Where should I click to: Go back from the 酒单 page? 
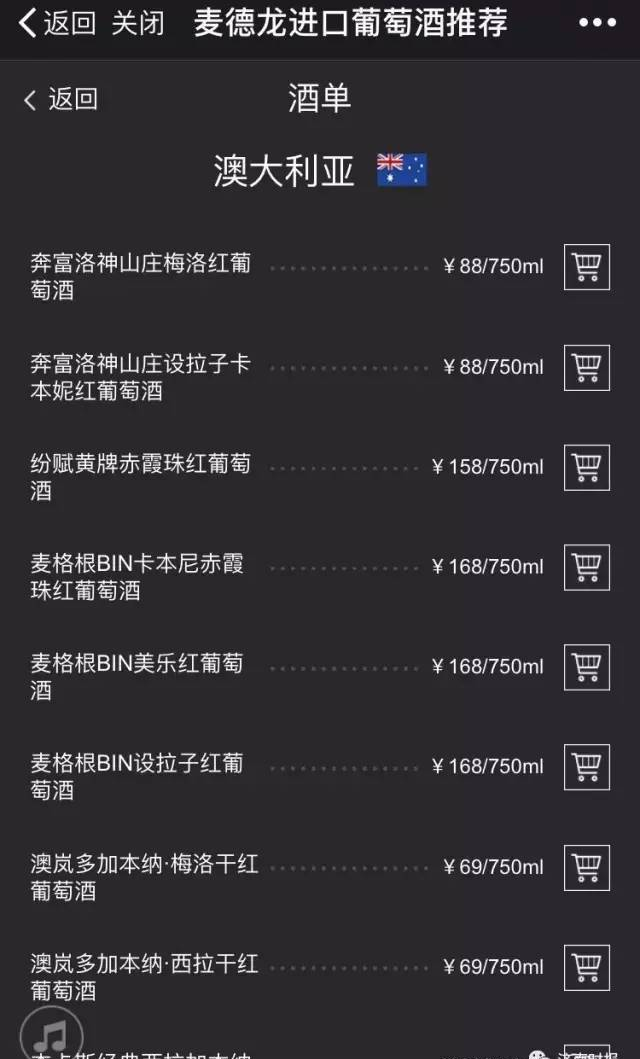coord(61,99)
